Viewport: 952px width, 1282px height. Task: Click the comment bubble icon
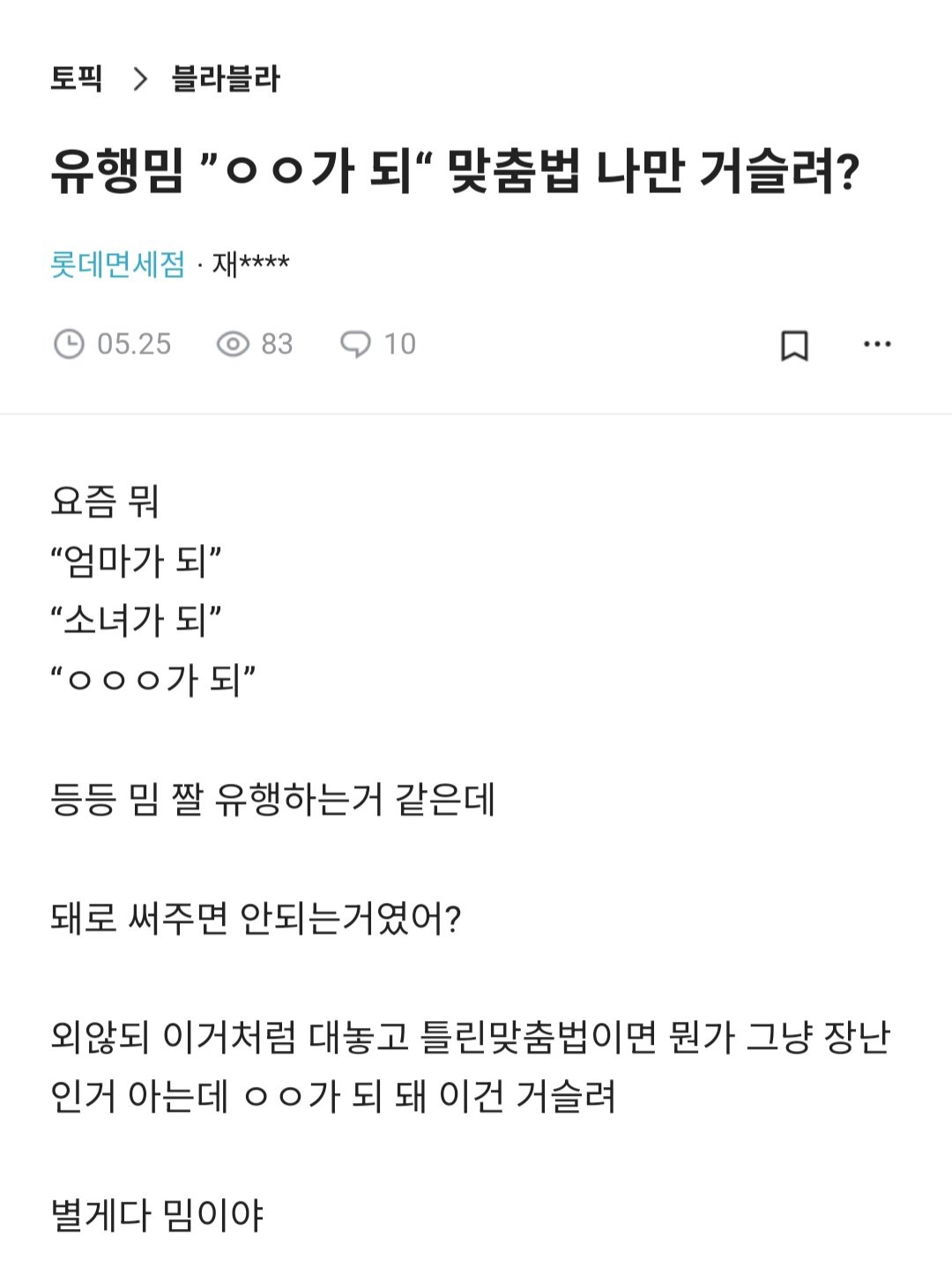point(356,346)
